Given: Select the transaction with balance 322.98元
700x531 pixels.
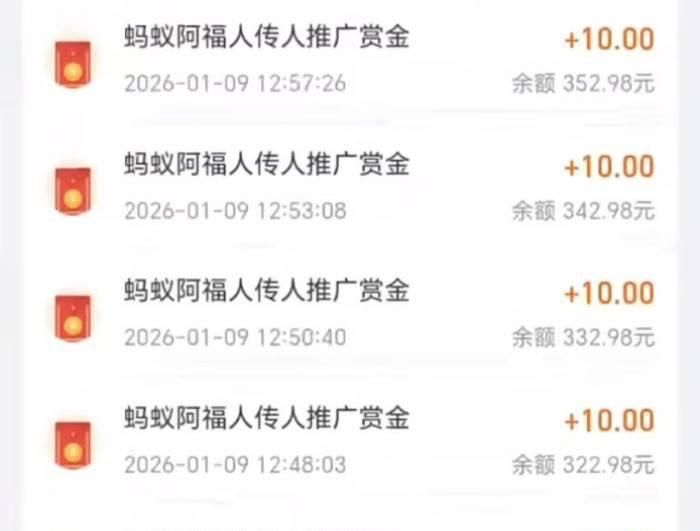Looking at the screenshot, I should click(350, 440).
